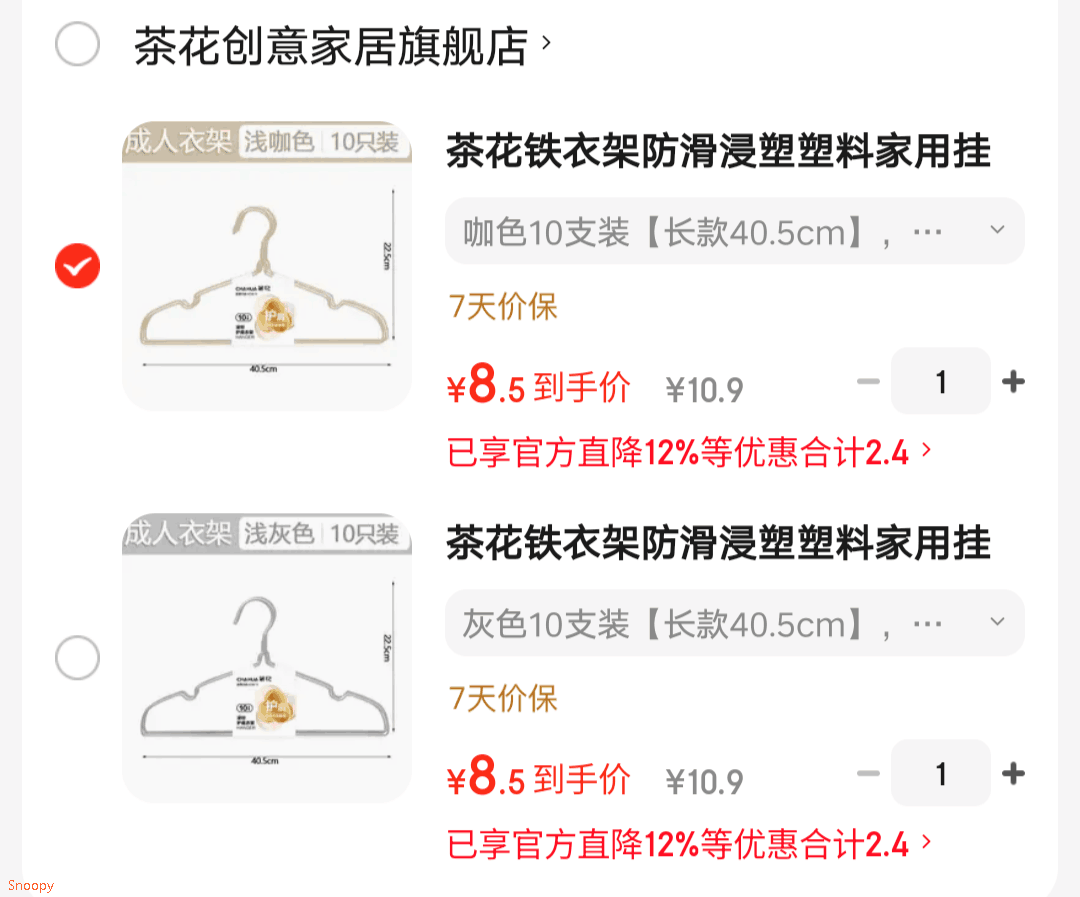The width and height of the screenshot is (1080, 897).
Task: Edit the quantity field of 咖色 hanger
Action: click(941, 382)
